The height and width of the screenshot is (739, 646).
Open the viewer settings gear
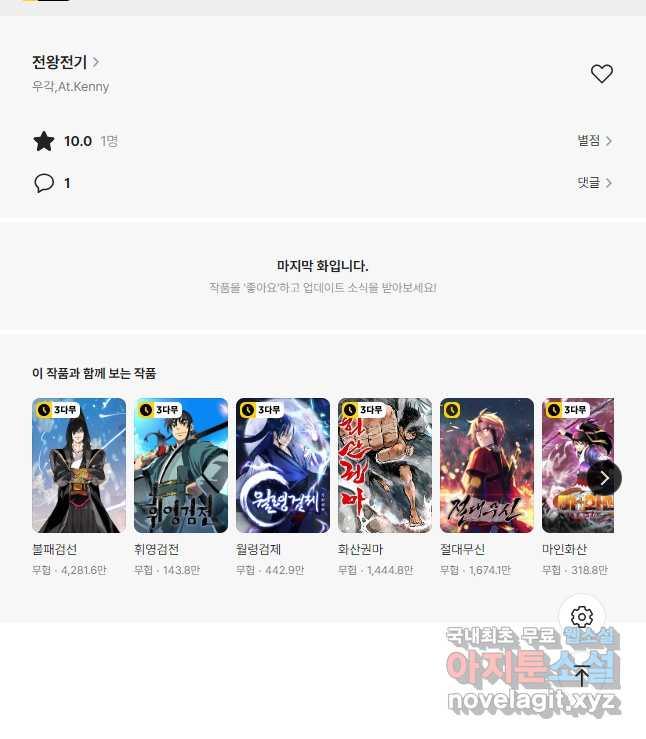582,617
